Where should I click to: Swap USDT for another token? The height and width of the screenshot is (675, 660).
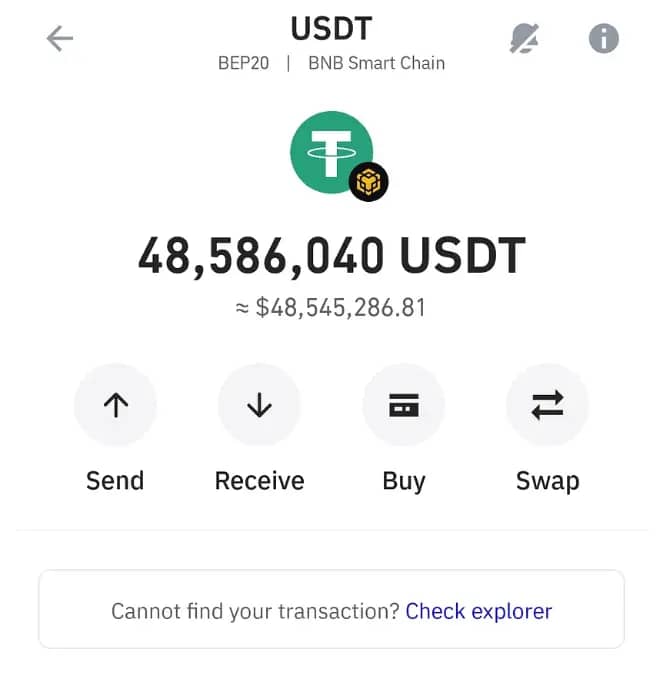point(547,405)
